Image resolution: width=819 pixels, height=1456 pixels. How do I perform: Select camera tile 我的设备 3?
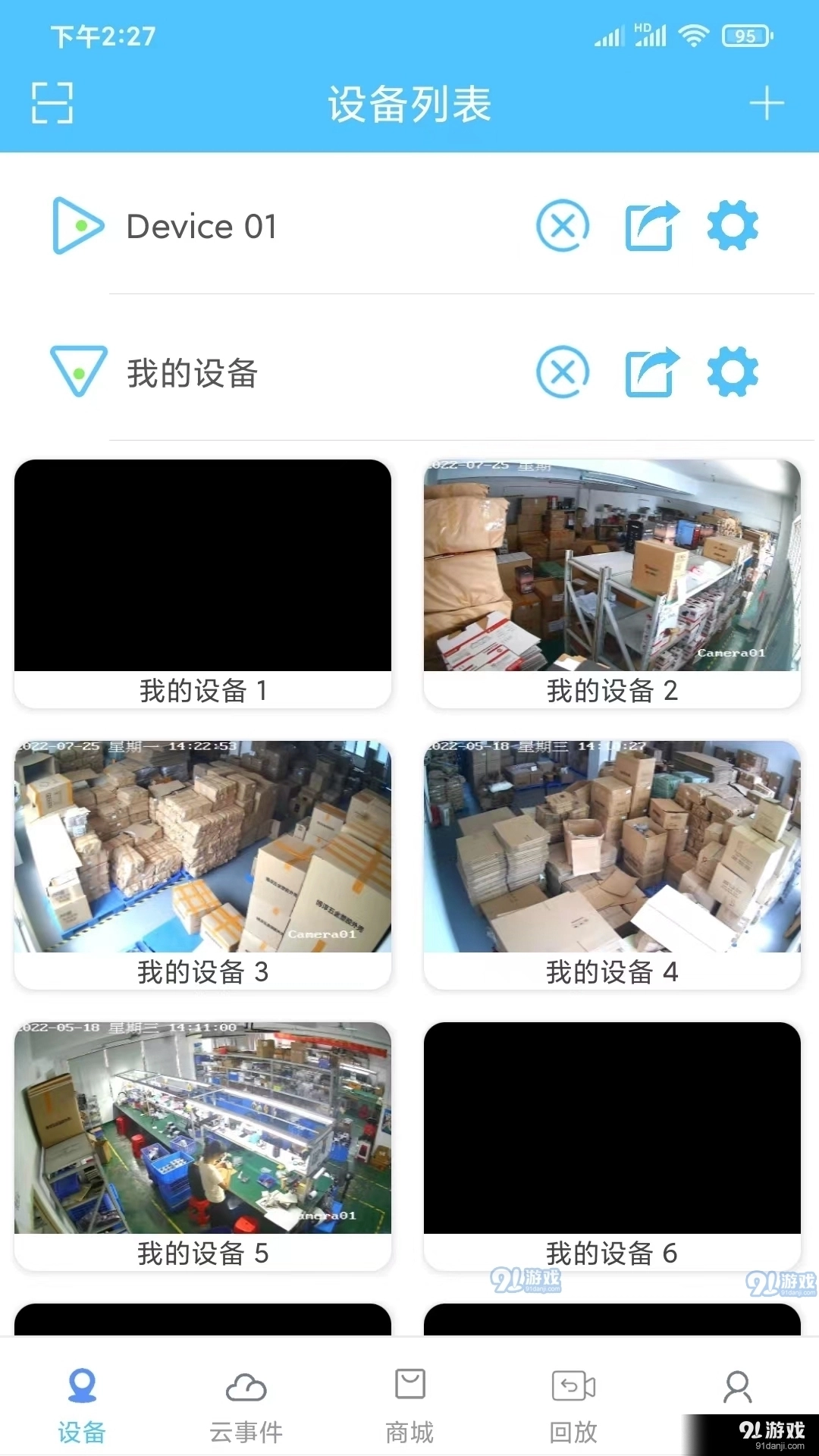(202, 847)
